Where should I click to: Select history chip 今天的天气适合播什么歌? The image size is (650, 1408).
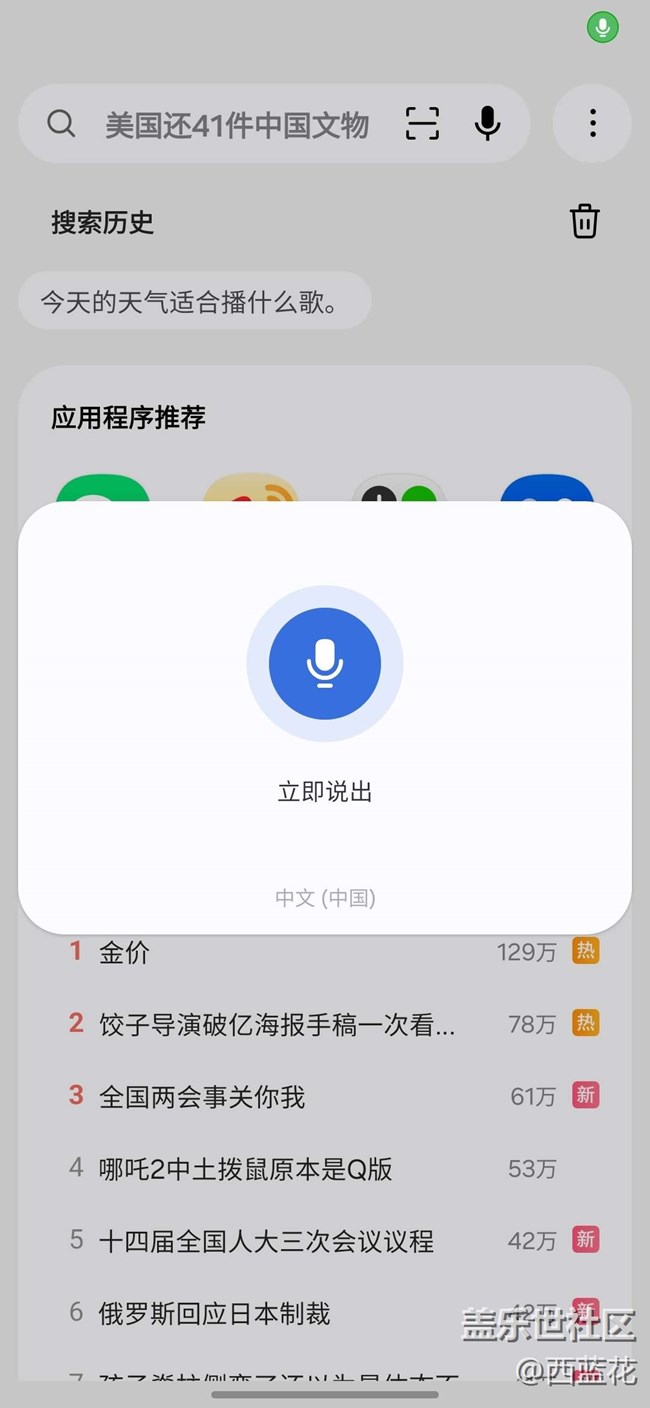195,301
